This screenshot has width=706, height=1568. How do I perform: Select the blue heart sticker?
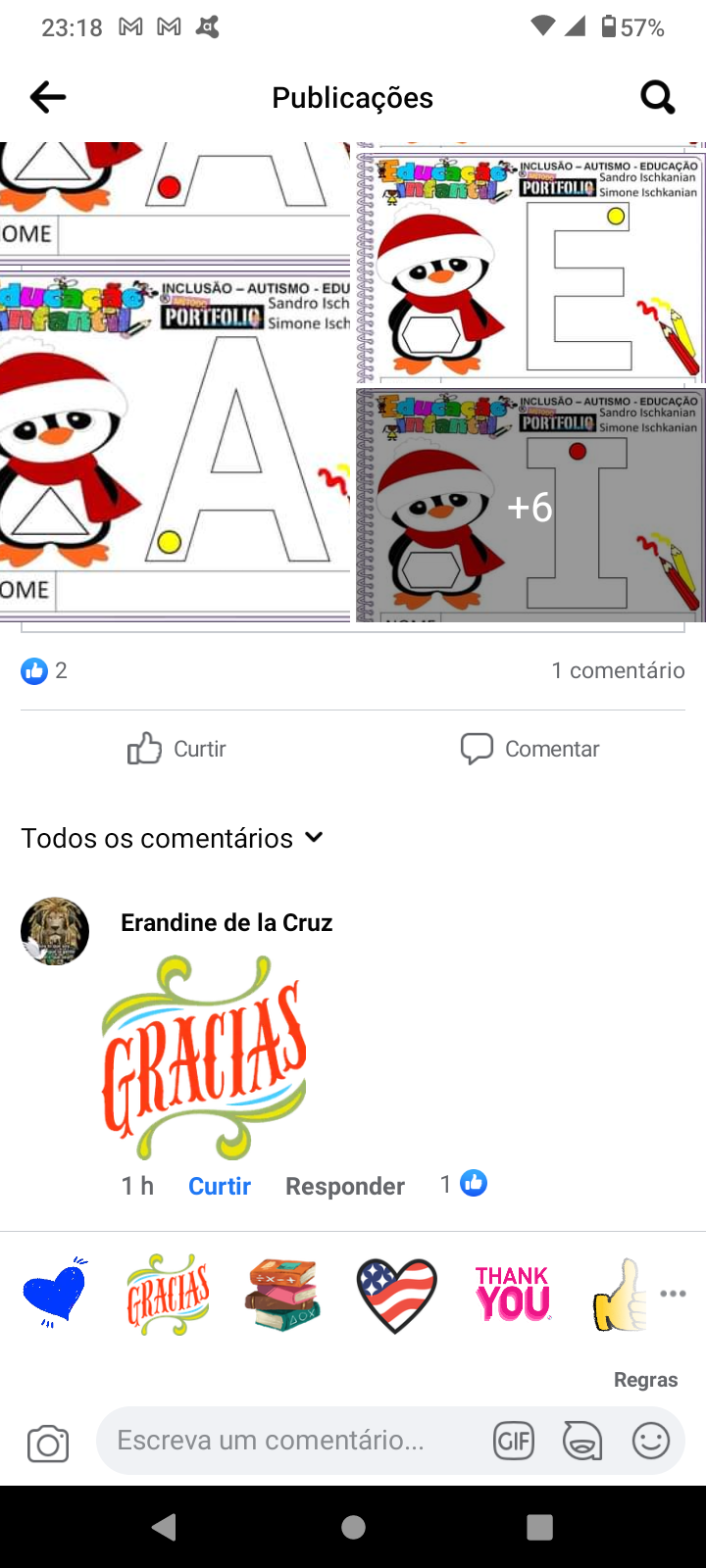pyautogui.click(x=55, y=1293)
